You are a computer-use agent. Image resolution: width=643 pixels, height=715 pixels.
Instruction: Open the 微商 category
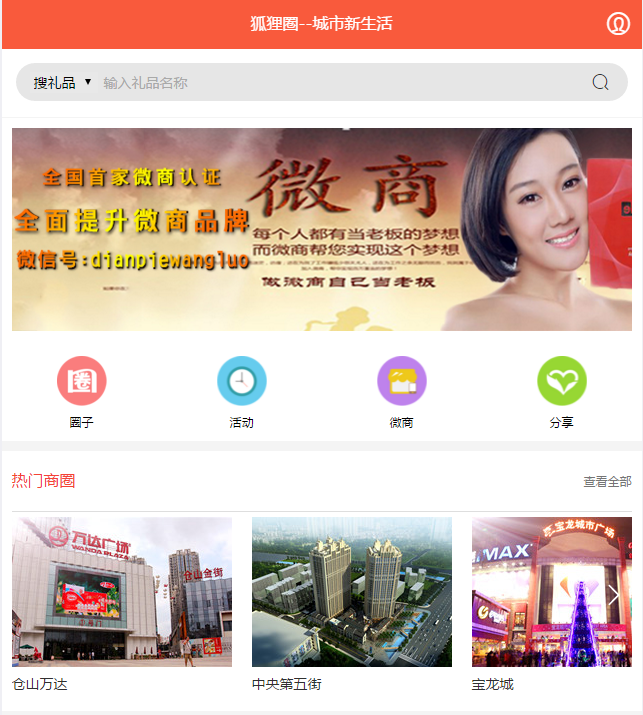click(401, 381)
